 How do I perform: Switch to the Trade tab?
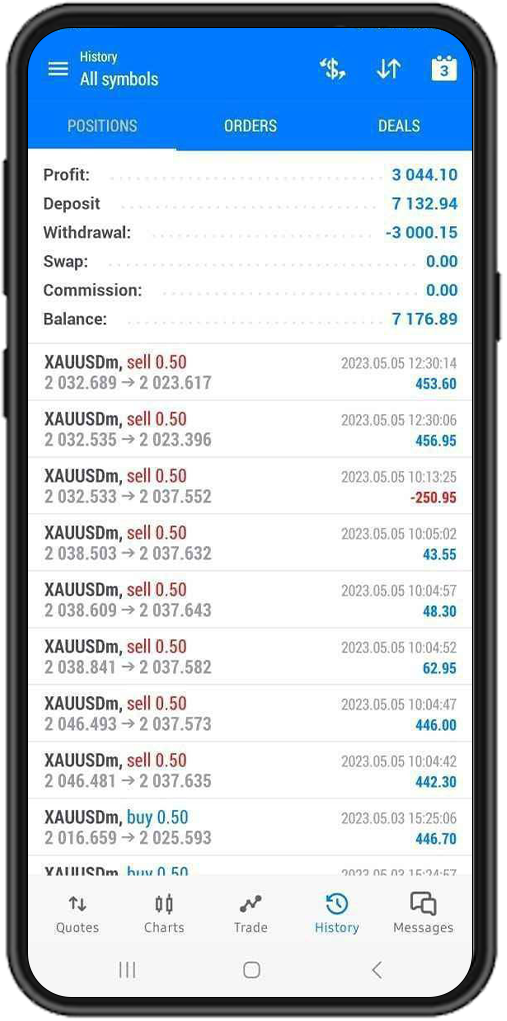tap(251, 914)
